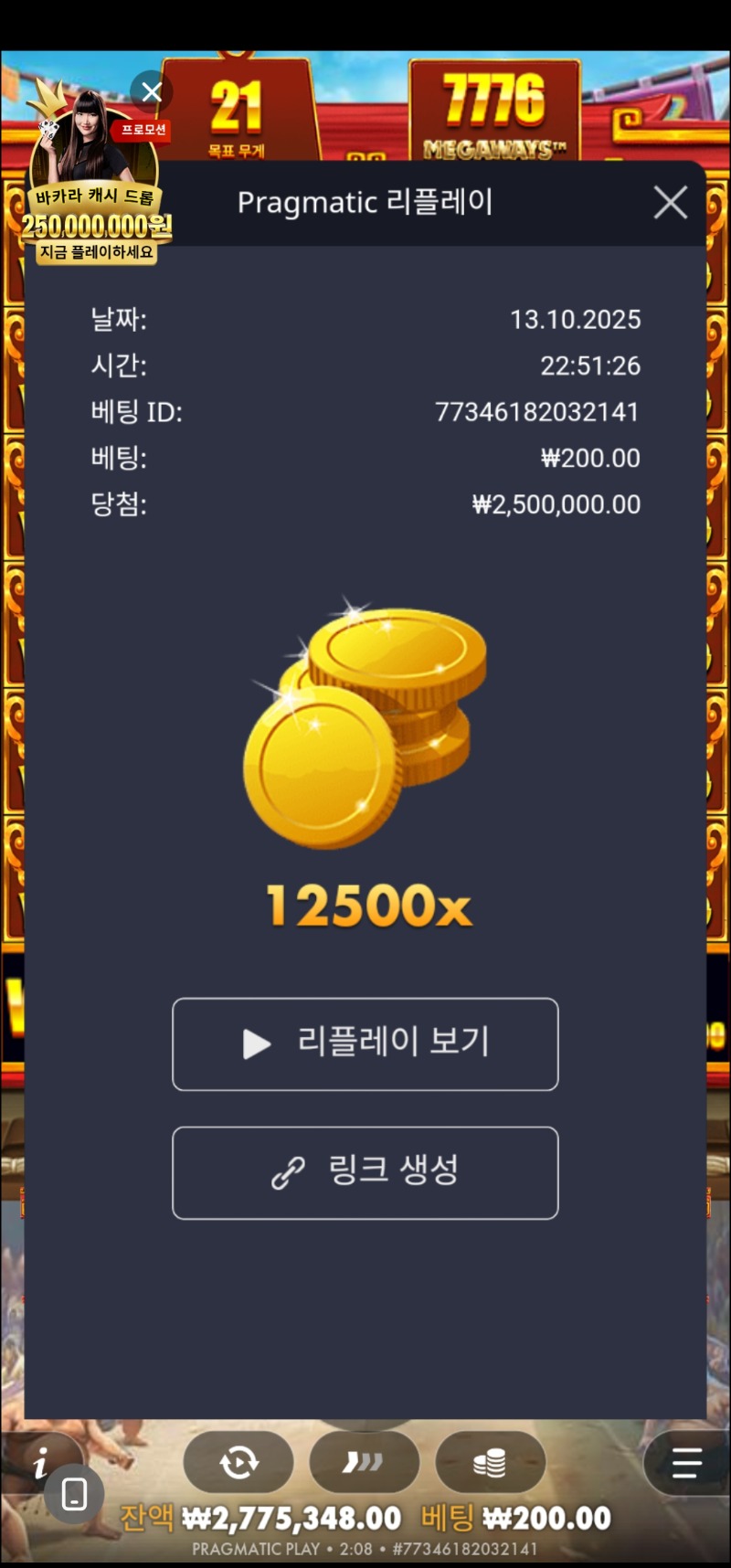Dismiss the baccarat cash drop promo
The image size is (731, 1568).
152,92
